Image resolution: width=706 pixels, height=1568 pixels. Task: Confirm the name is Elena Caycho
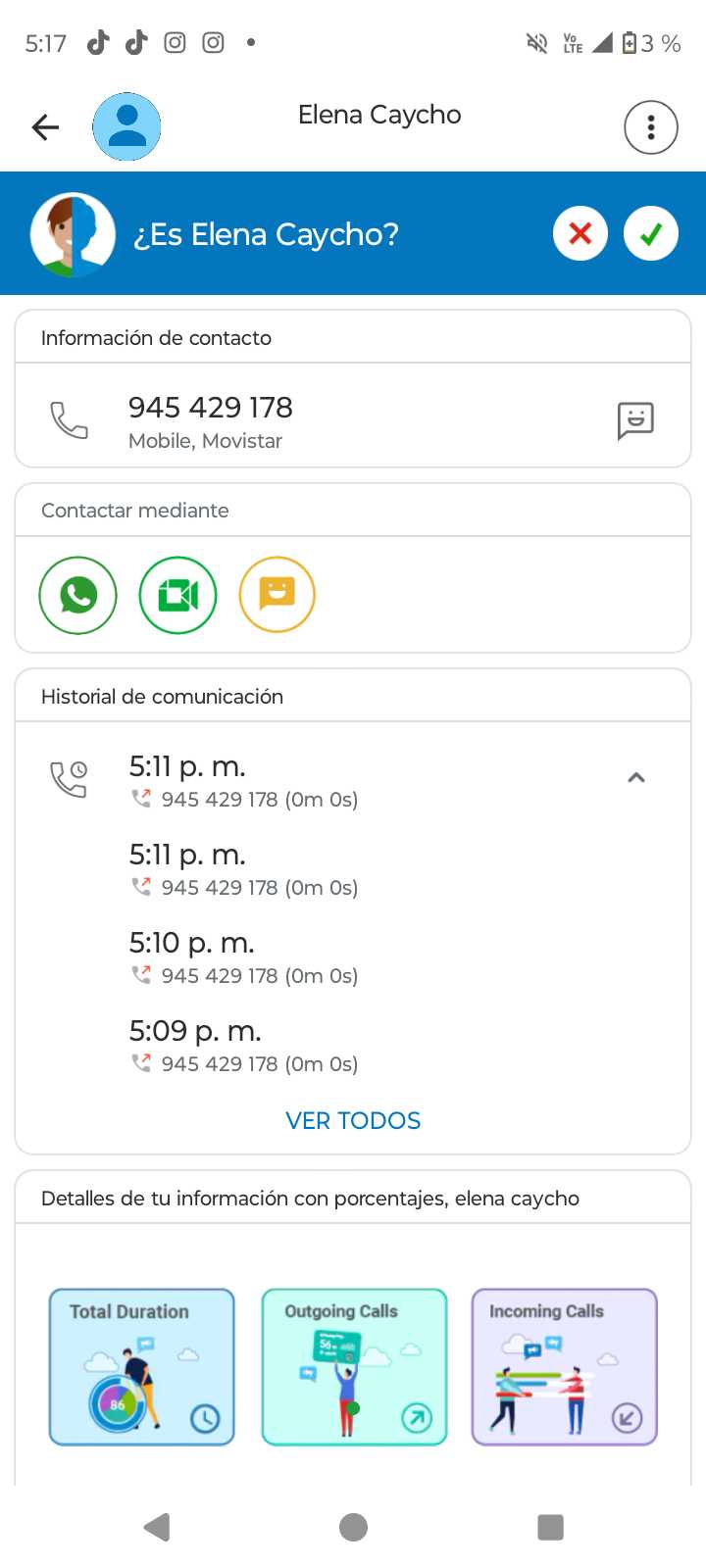651,234
